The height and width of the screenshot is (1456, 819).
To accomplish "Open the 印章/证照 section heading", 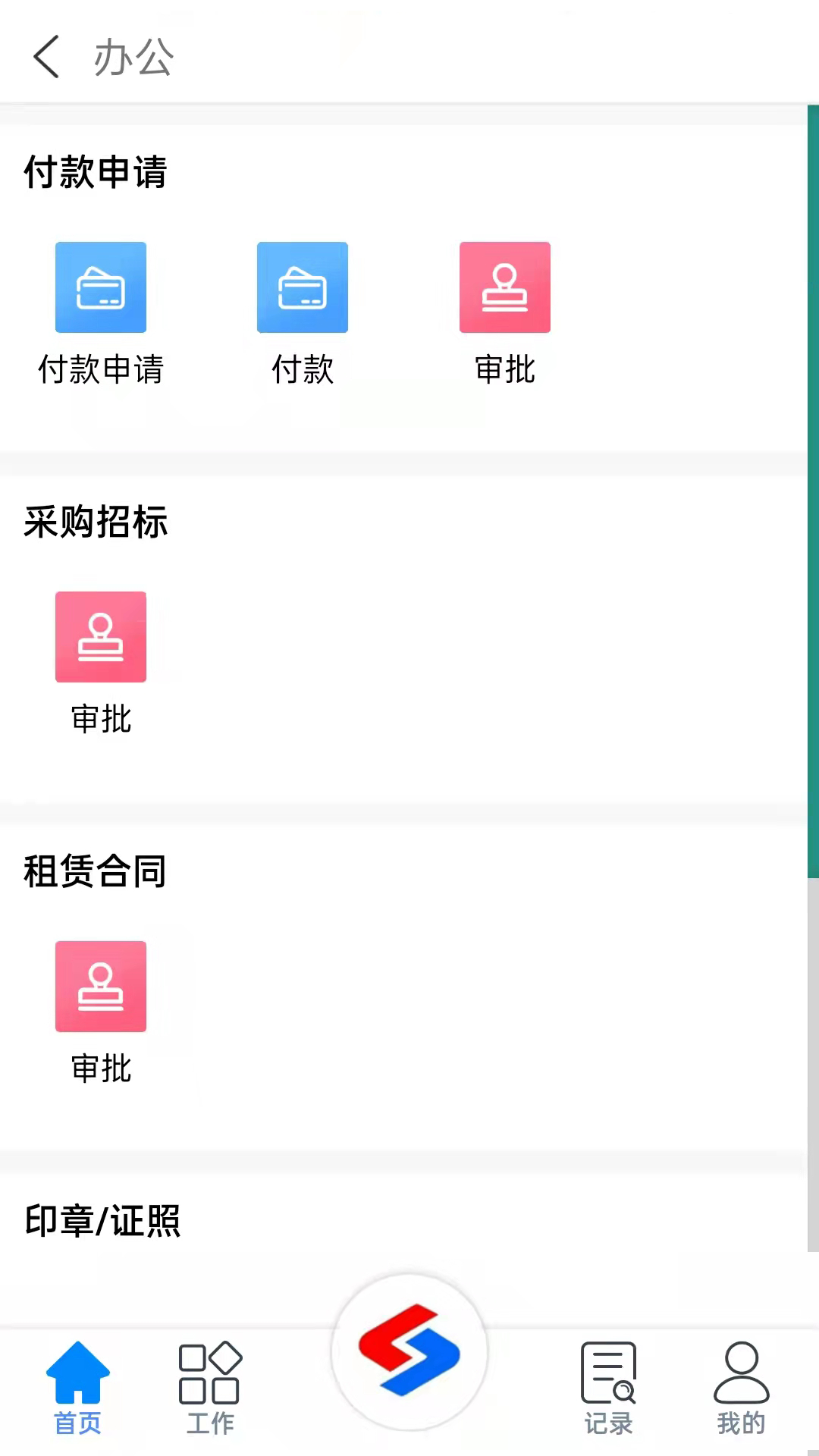I will [103, 1219].
